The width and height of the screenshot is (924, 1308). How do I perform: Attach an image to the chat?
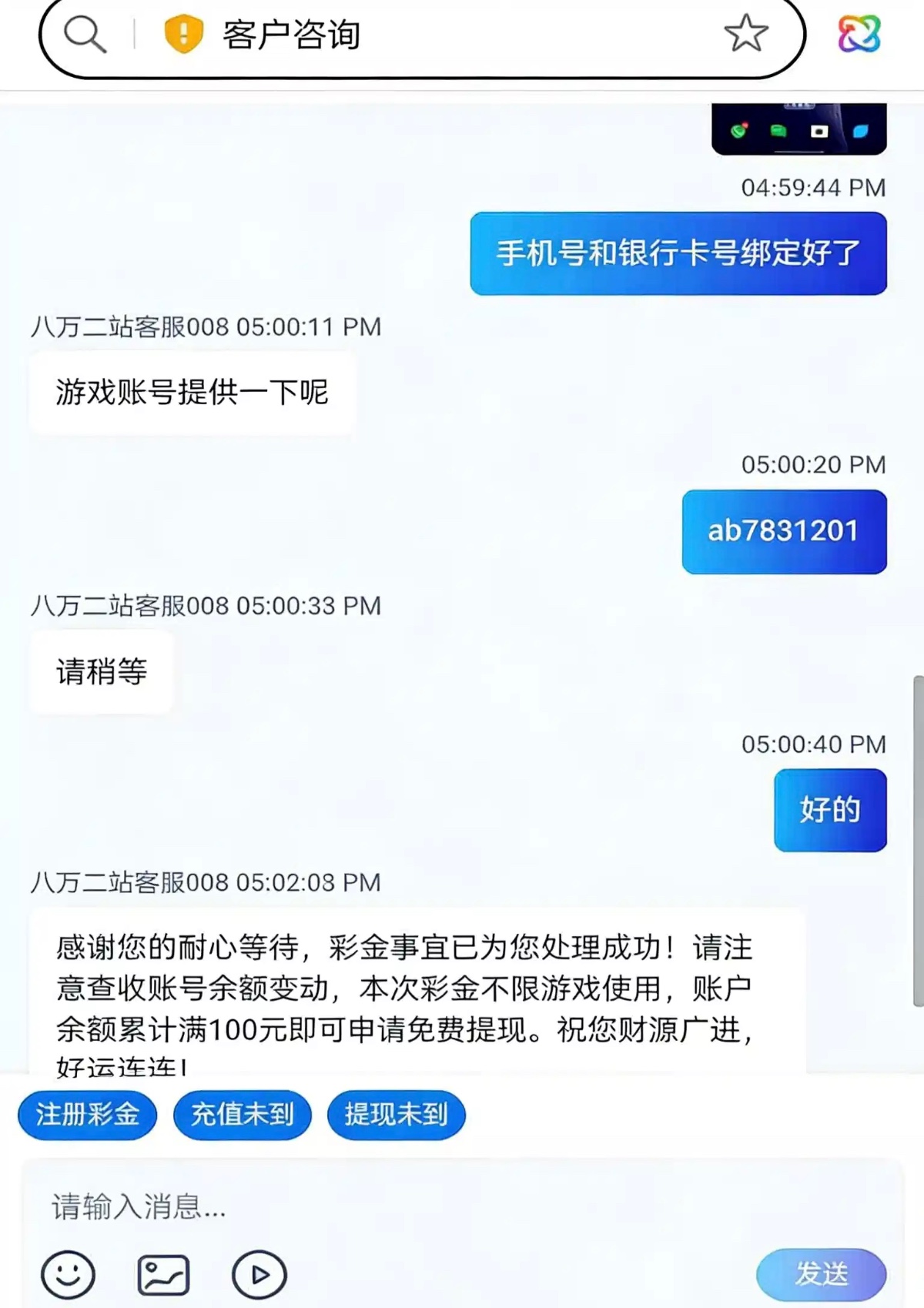point(163,1275)
